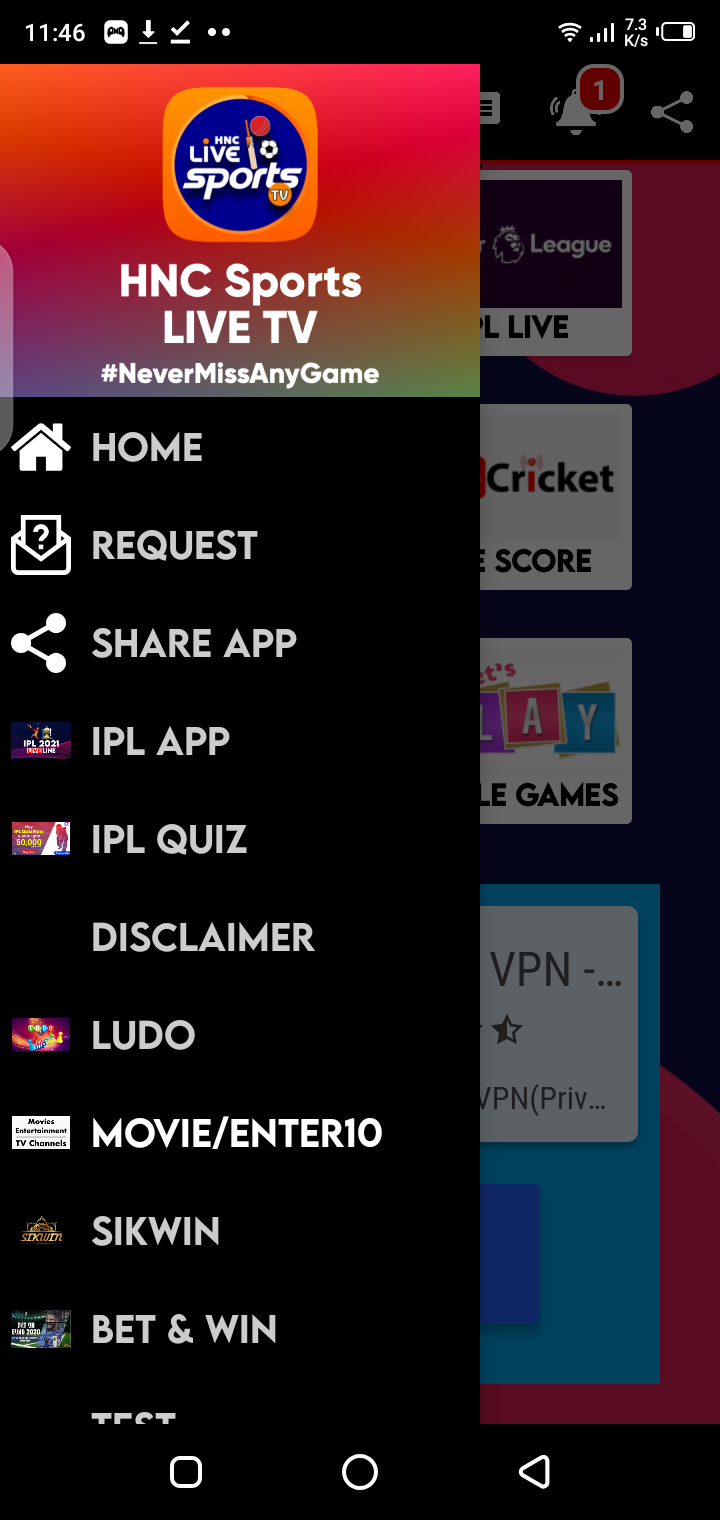Launch the IPL Quiz item
720x1520 pixels.
pyautogui.click(x=168, y=839)
